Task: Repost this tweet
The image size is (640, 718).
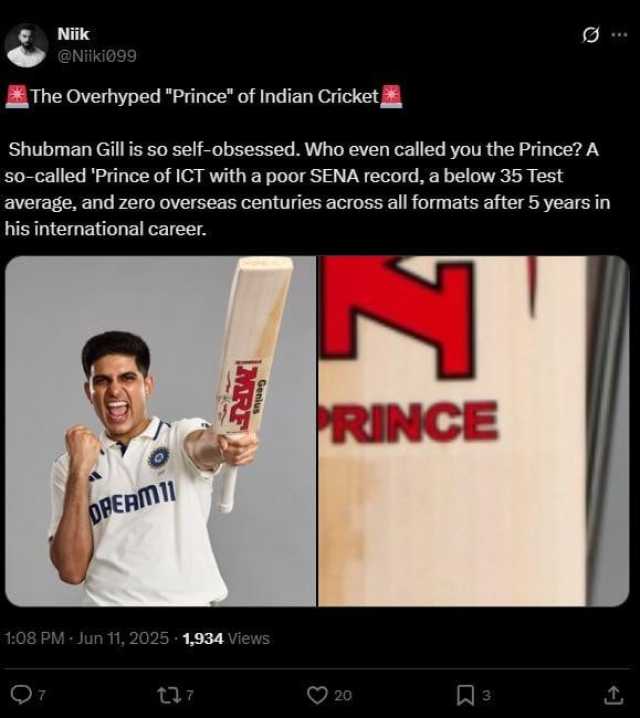Action: click(169, 695)
